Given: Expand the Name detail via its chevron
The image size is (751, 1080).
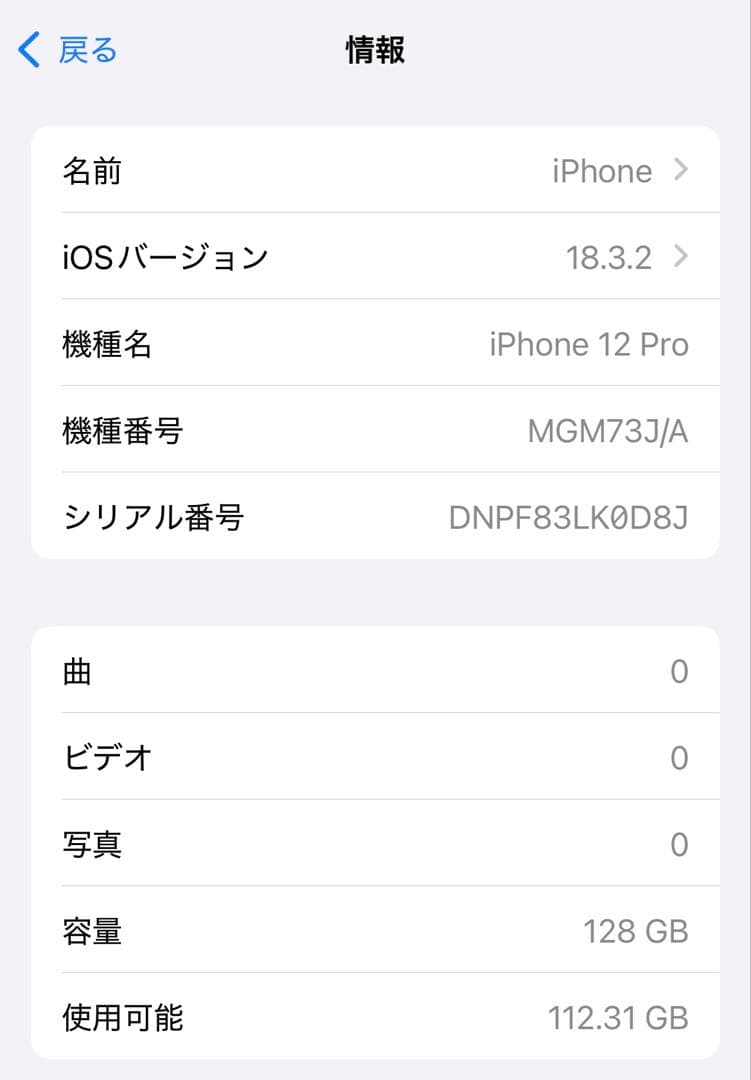Looking at the screenshot, I should (684, 171).
